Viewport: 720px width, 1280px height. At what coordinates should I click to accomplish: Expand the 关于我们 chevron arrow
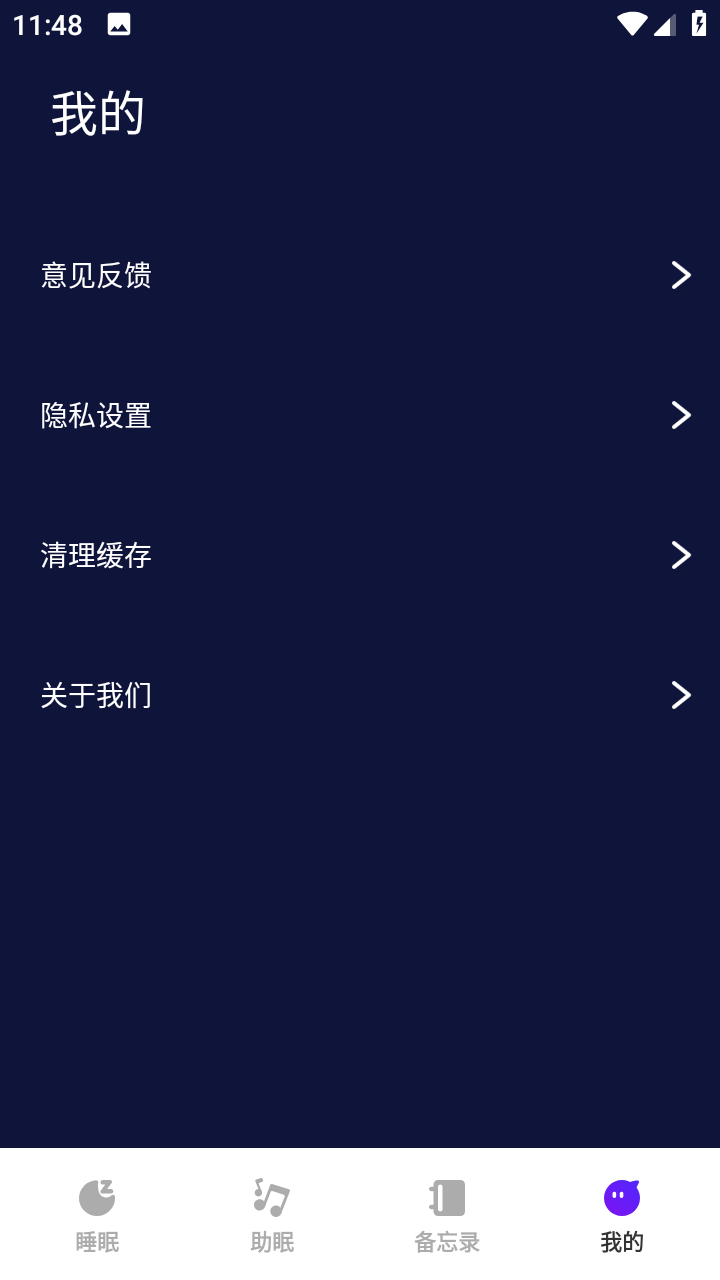[x=681, y=695]
